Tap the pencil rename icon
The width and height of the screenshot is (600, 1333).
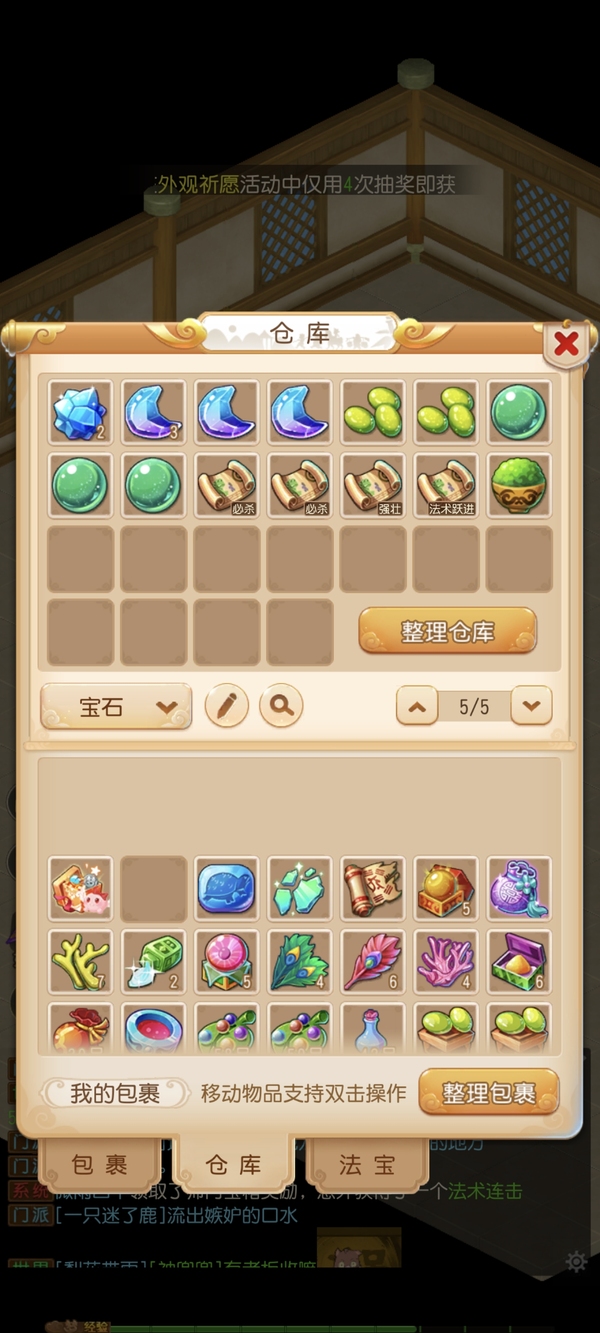click(227, 706)
